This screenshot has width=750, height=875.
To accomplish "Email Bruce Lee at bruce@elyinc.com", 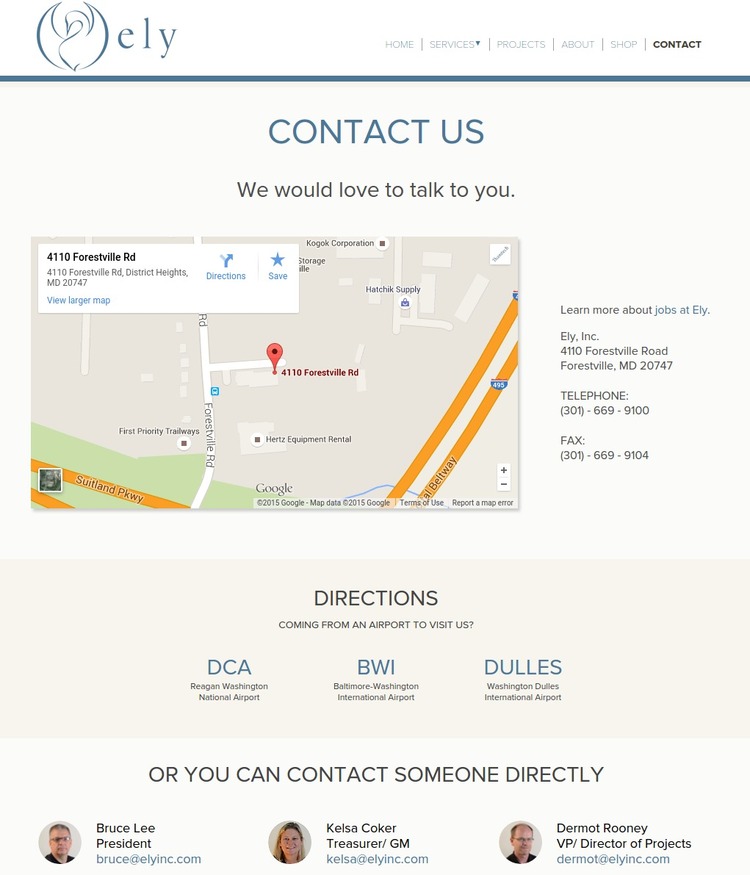I will tap(148, 859).
